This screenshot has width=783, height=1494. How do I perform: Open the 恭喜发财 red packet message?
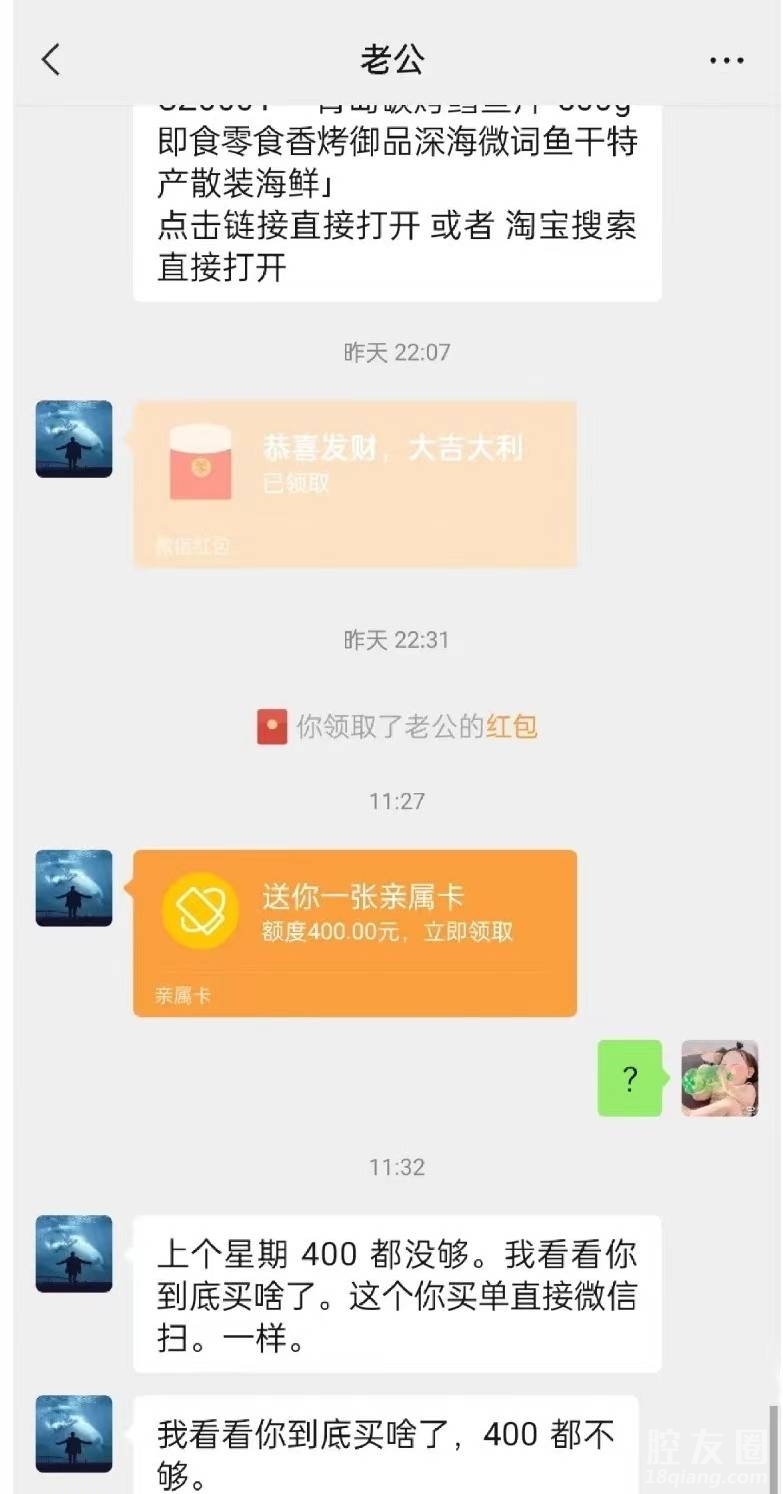(355, 484)
